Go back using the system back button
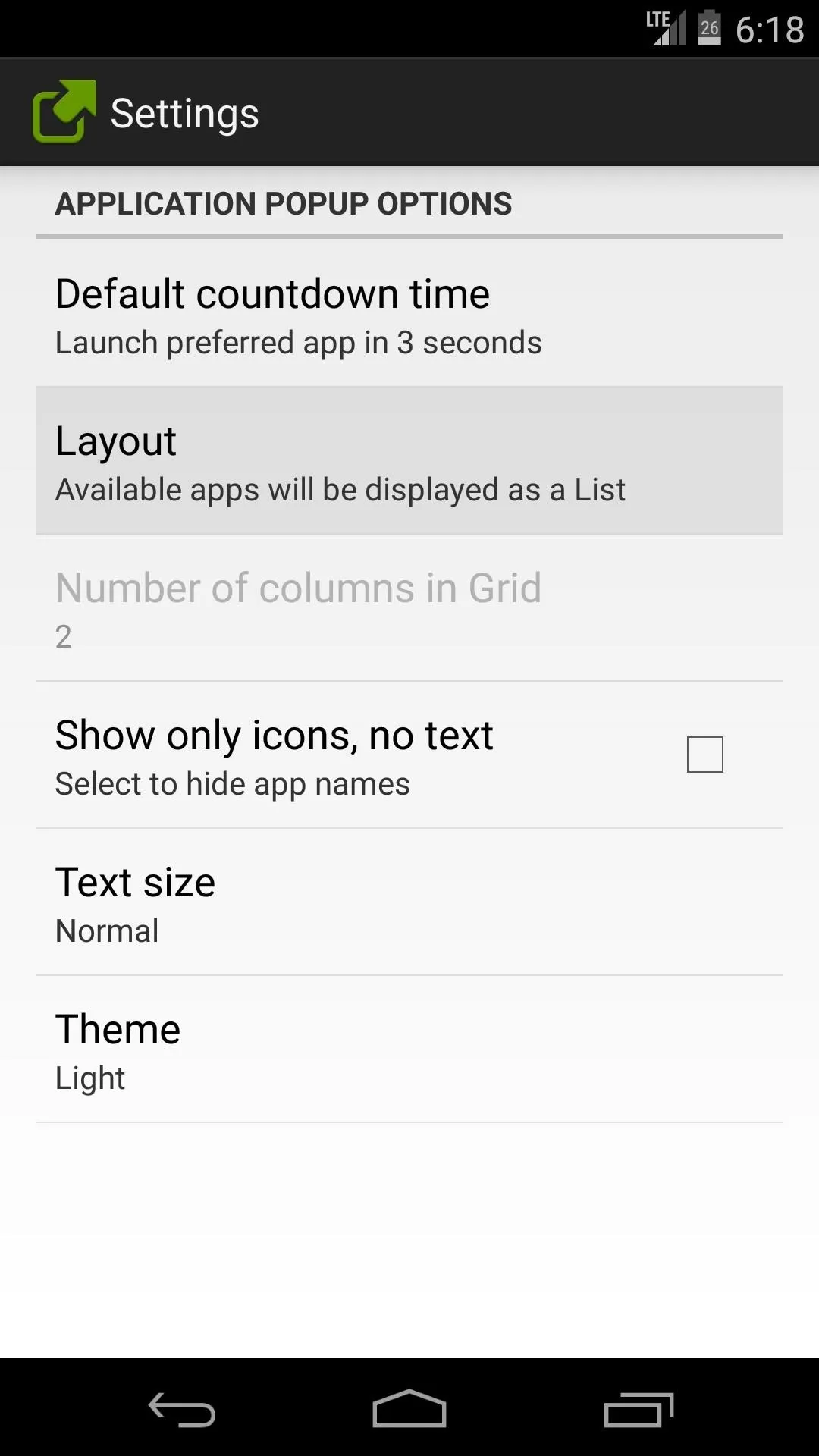Image resolution: width=819 pixels, height=1456 pixels. 182,1409
